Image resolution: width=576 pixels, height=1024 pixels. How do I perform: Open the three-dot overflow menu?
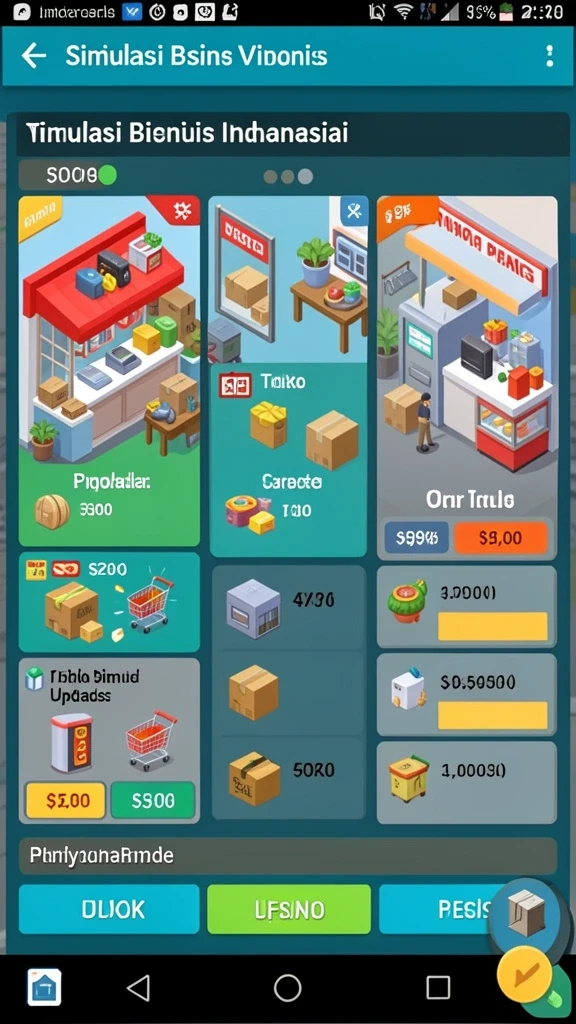click(x=550, y=56)
